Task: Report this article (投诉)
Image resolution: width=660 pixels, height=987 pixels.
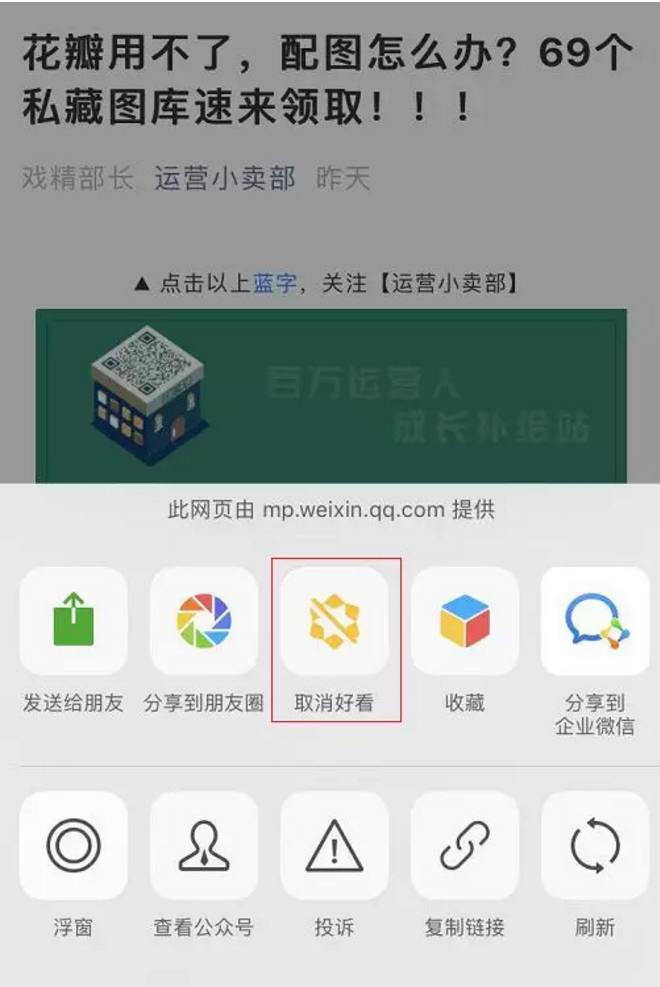Action: click(x=335, y=846)
